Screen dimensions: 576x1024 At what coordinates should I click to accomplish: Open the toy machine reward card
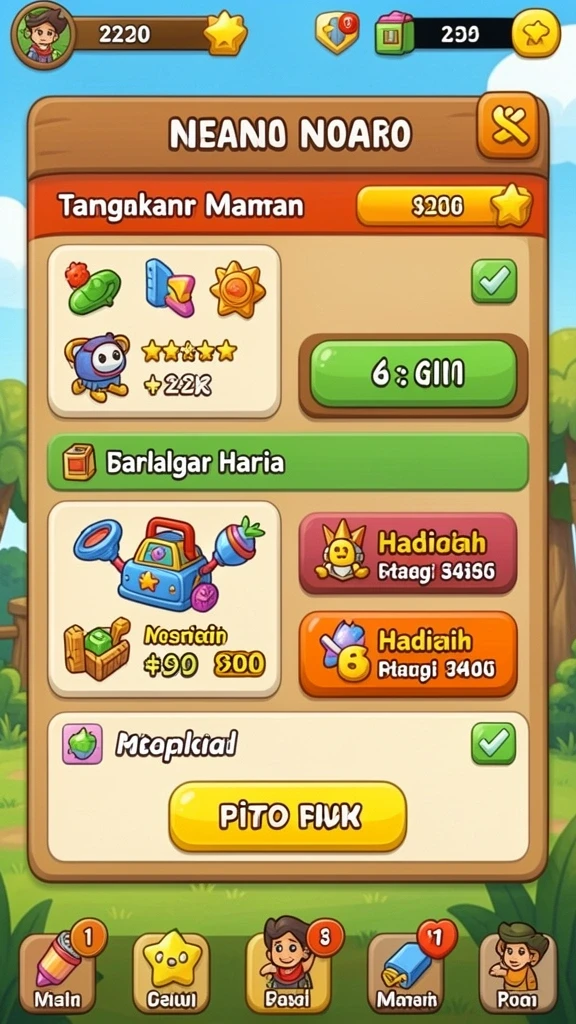(x=165, y=599)
